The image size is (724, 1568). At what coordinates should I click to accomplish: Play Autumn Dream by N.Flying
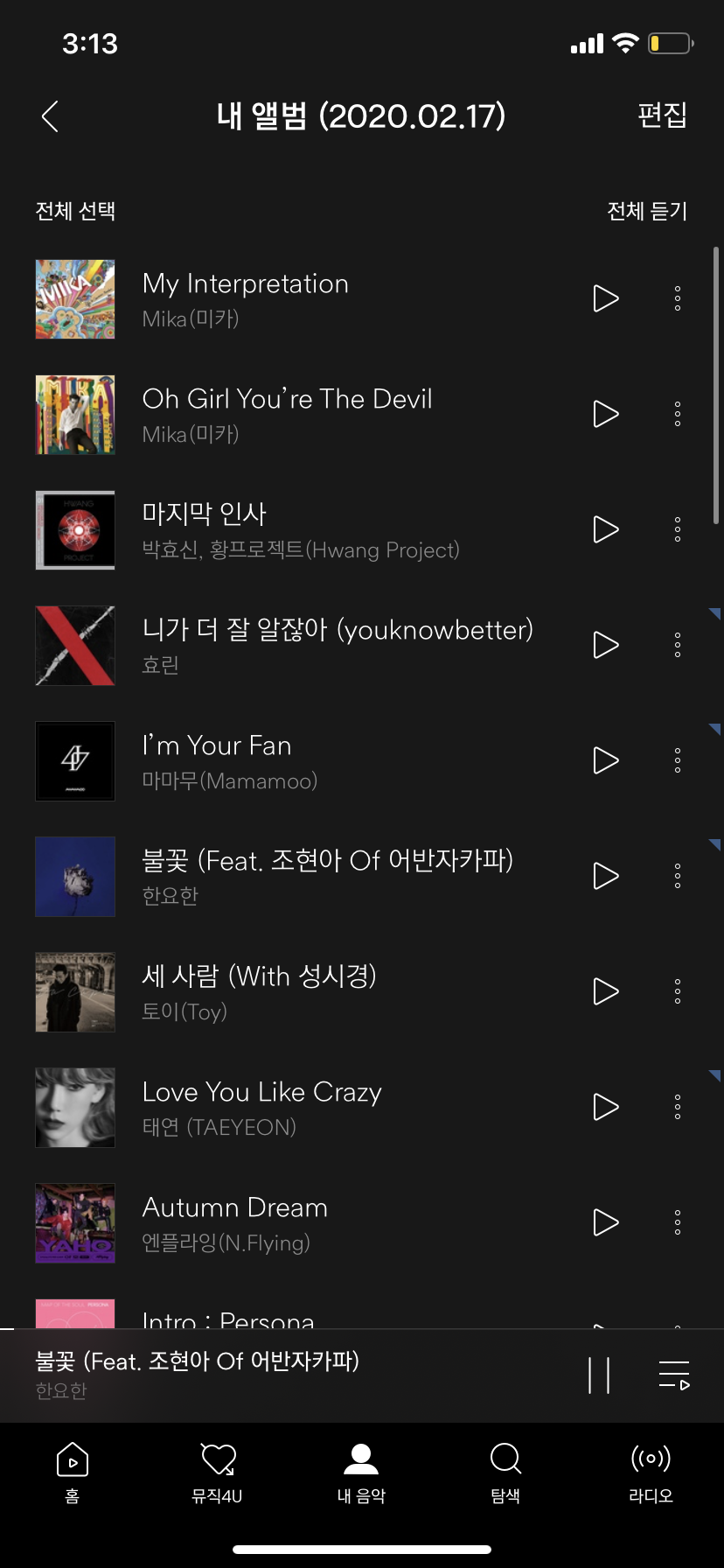[x=605, y=1222]
